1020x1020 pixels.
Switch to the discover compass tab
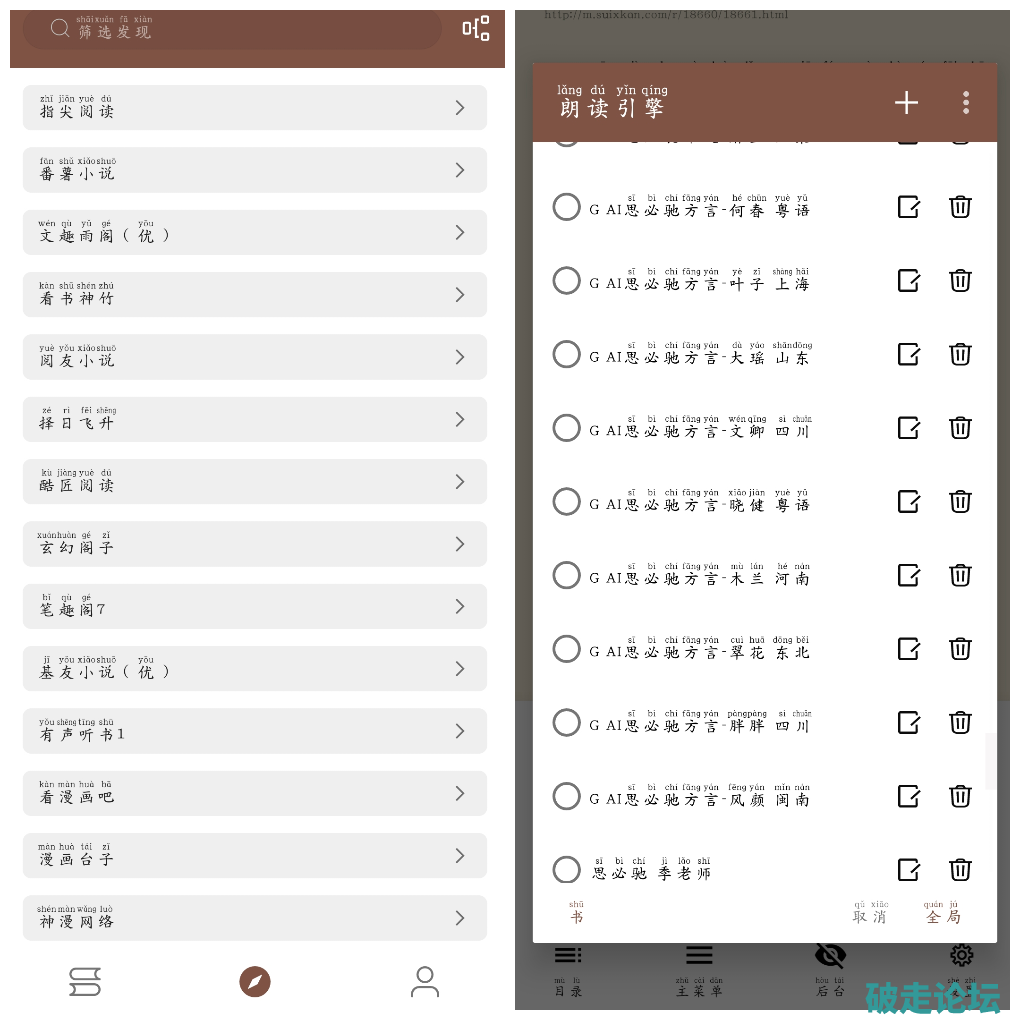point(255,982)
